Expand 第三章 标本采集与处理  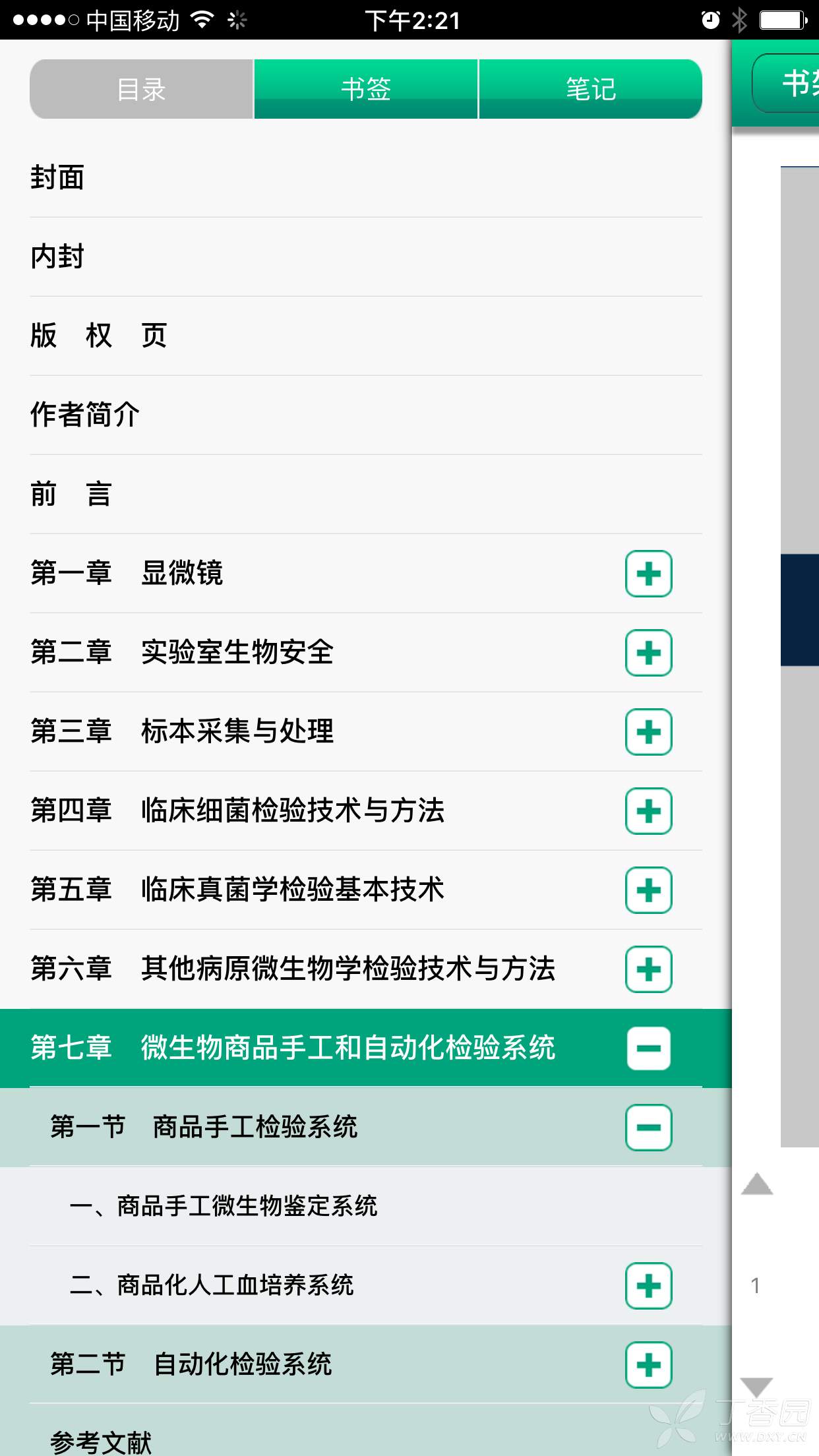click(x=648, y=732)
